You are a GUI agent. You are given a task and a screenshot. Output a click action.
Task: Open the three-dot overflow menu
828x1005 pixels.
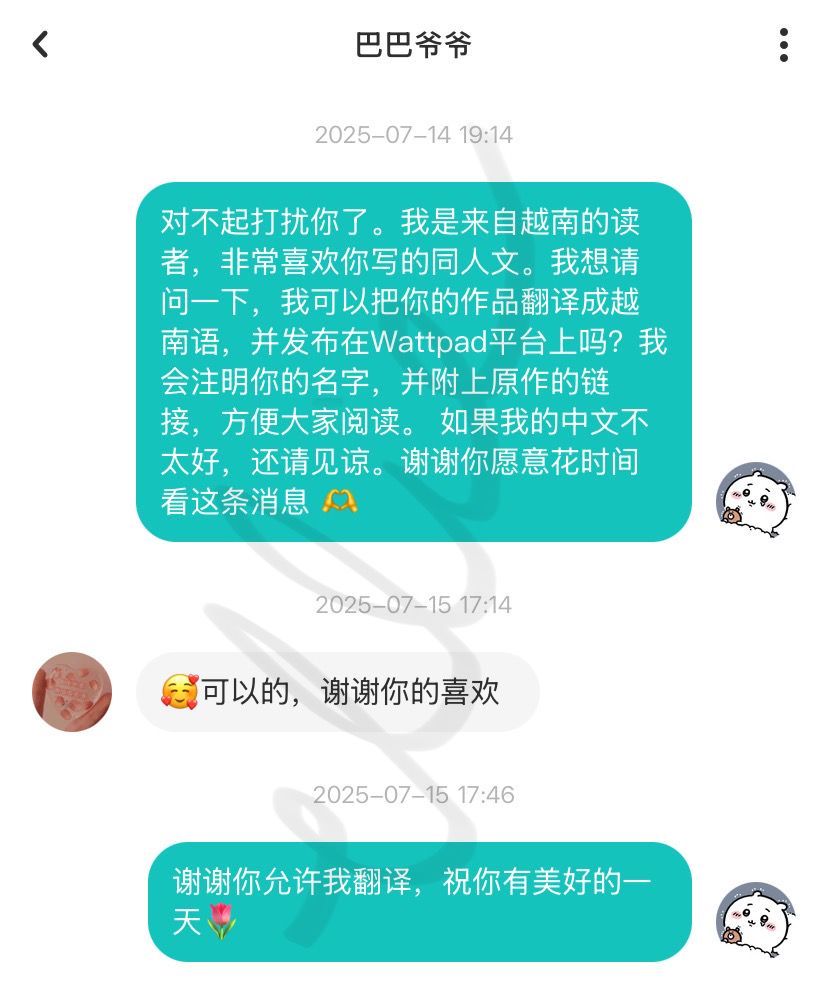(783, 45)
